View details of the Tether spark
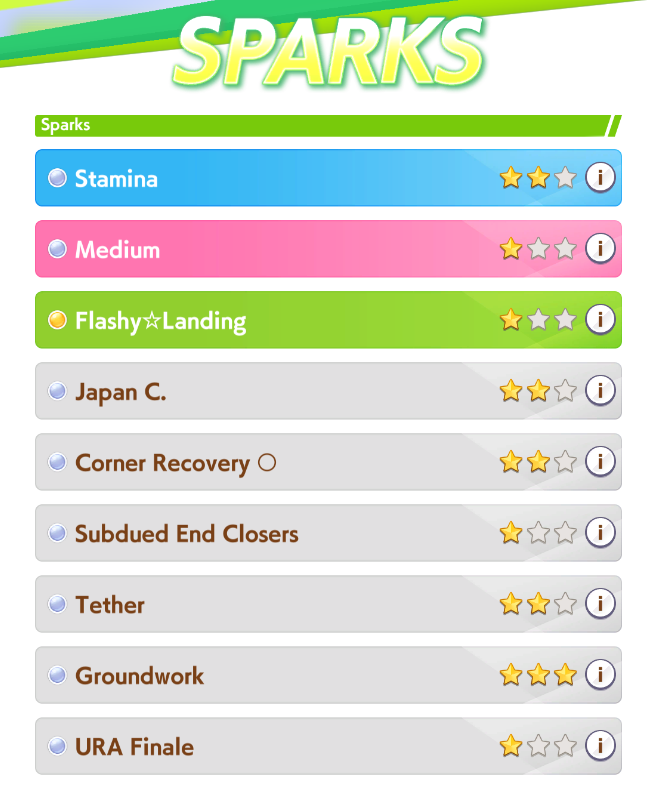Viewport: 649px width, 804px height. click(599, 604)
